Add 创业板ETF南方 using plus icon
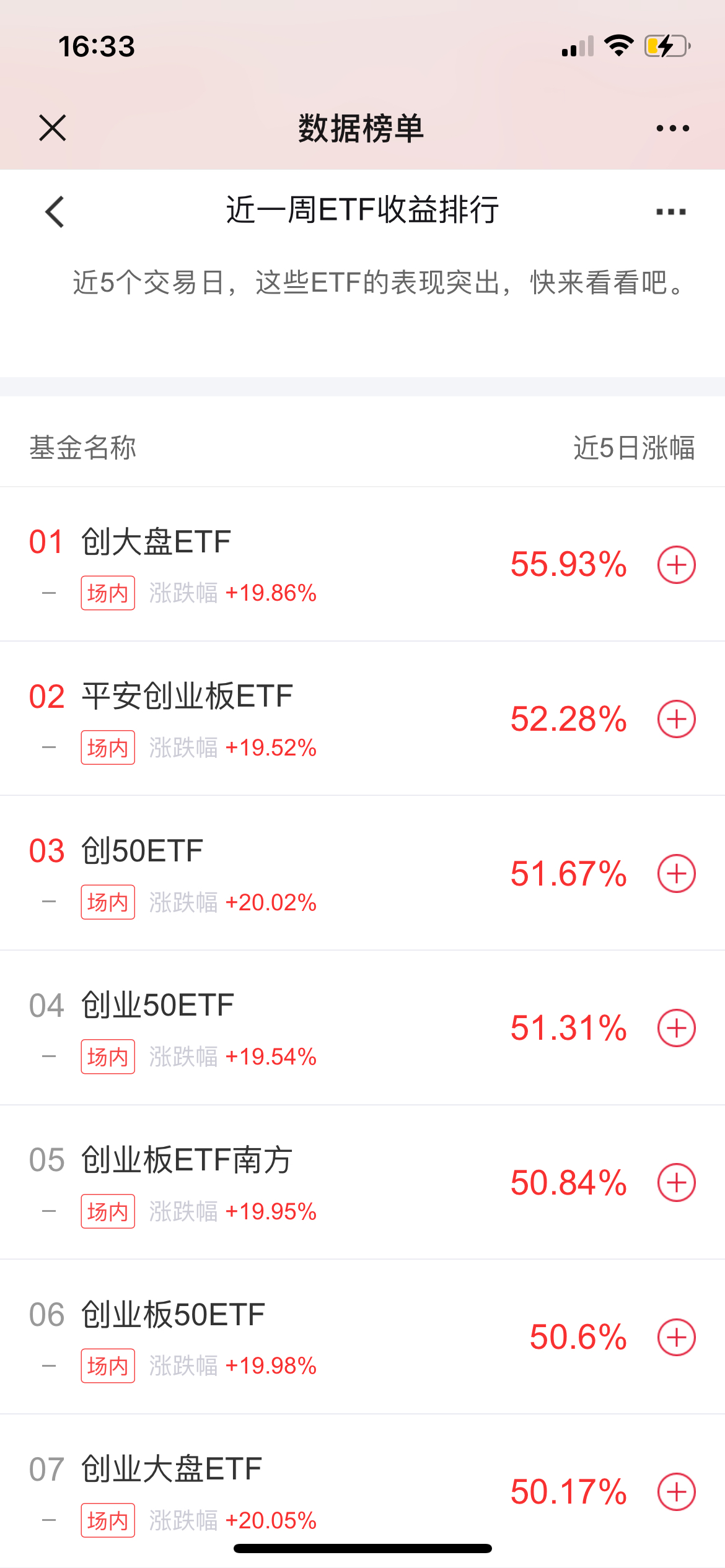 (677, 1183)
